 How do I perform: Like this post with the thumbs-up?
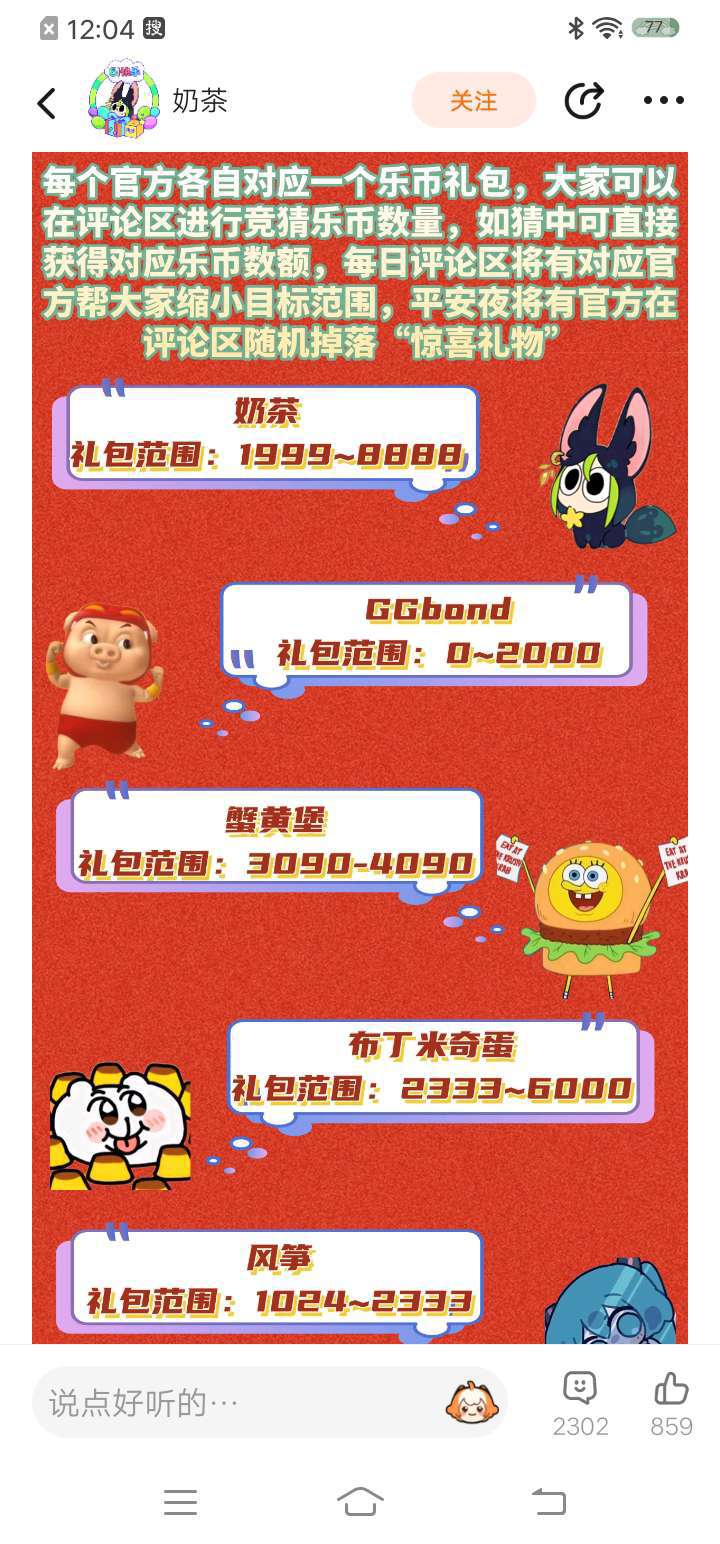pos(671,1402)
